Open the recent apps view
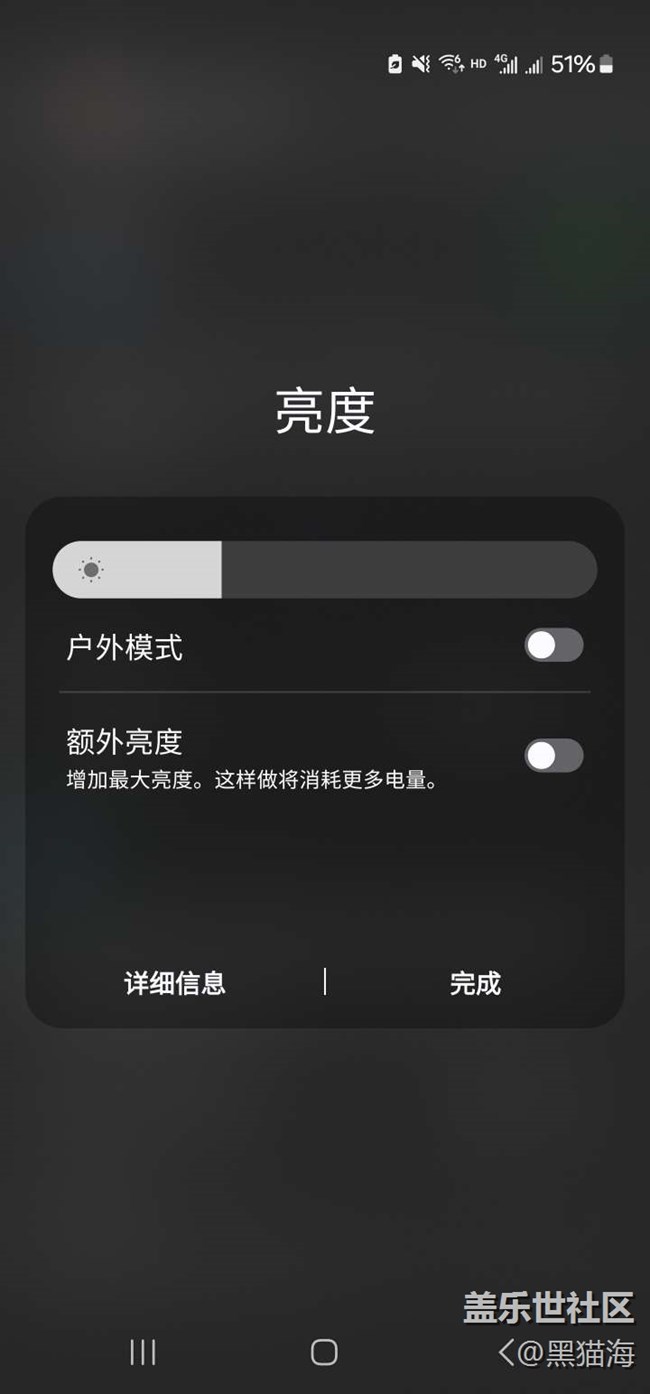The width and height of the screenshot is (650, 1394). (x=143, y=1352)
